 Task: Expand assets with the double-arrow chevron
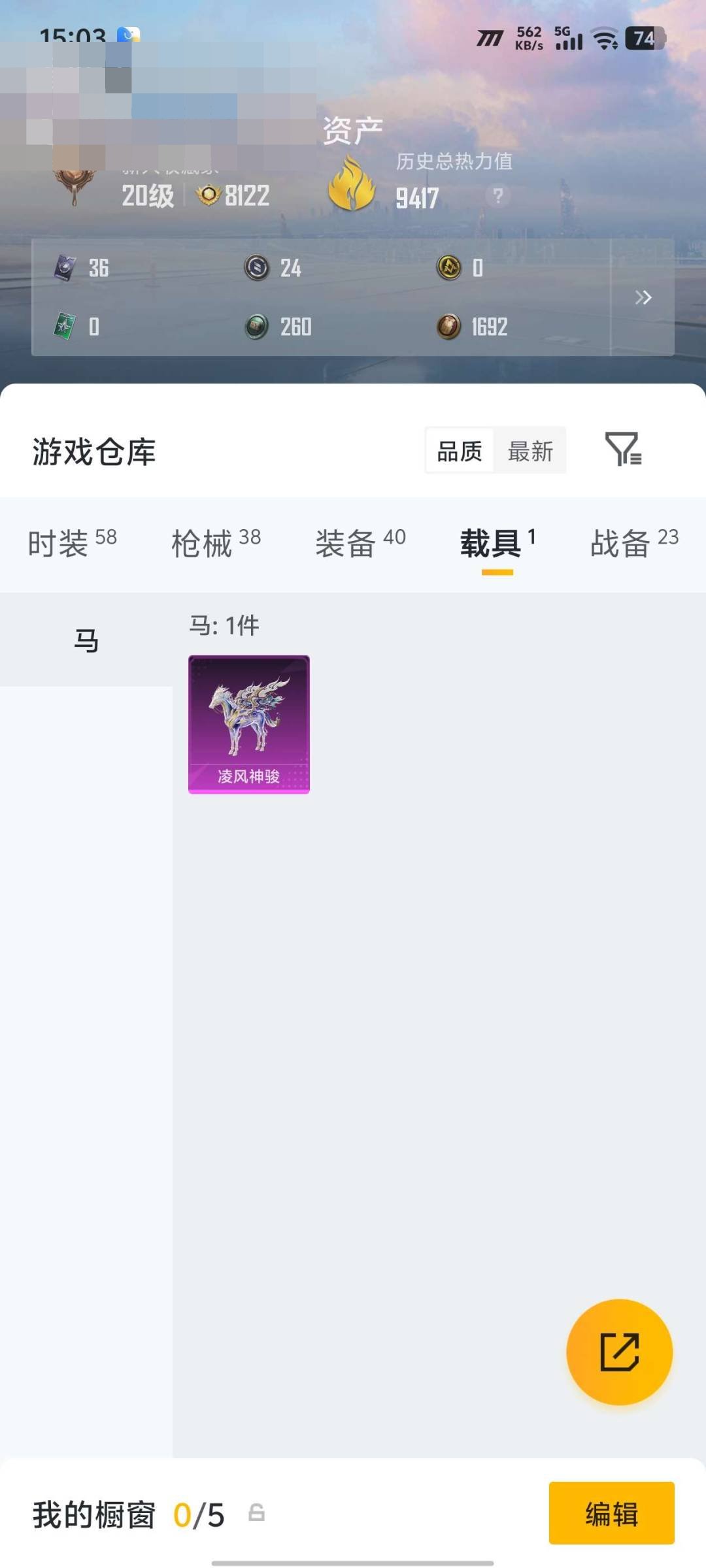click(x=644, y=297)
